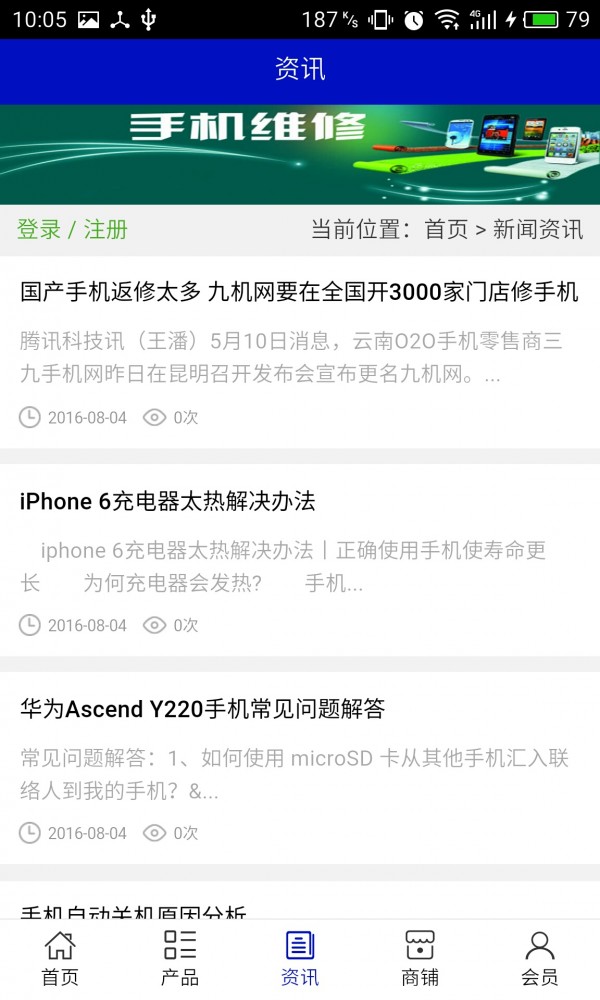Go to 首页 via the breadcrumb

(446, 230)
